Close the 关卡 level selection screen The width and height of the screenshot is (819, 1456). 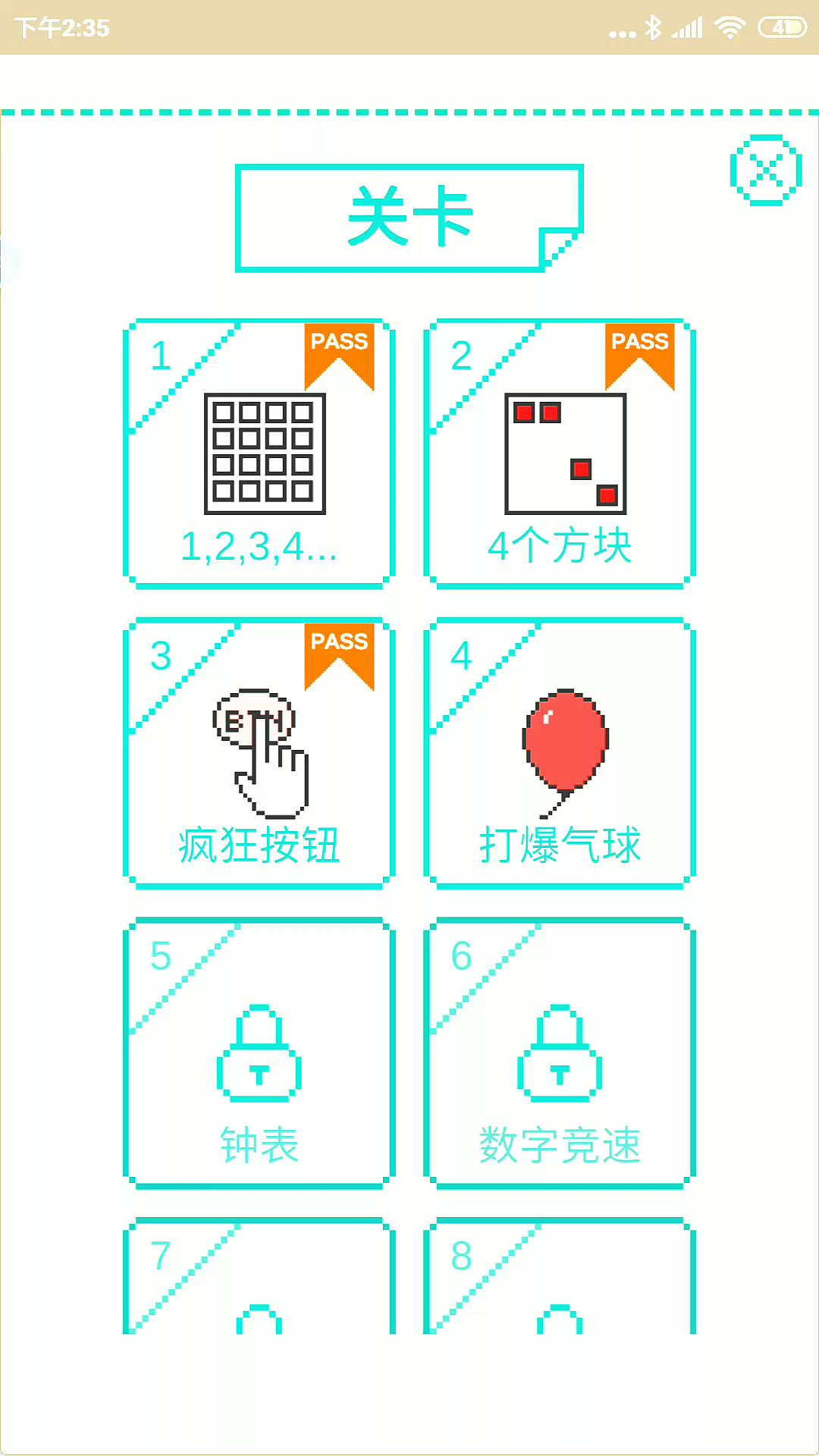[x=766, y=170]
